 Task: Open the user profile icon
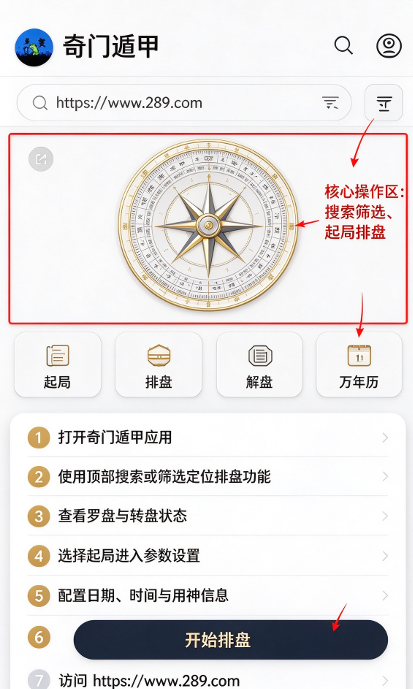389,45
